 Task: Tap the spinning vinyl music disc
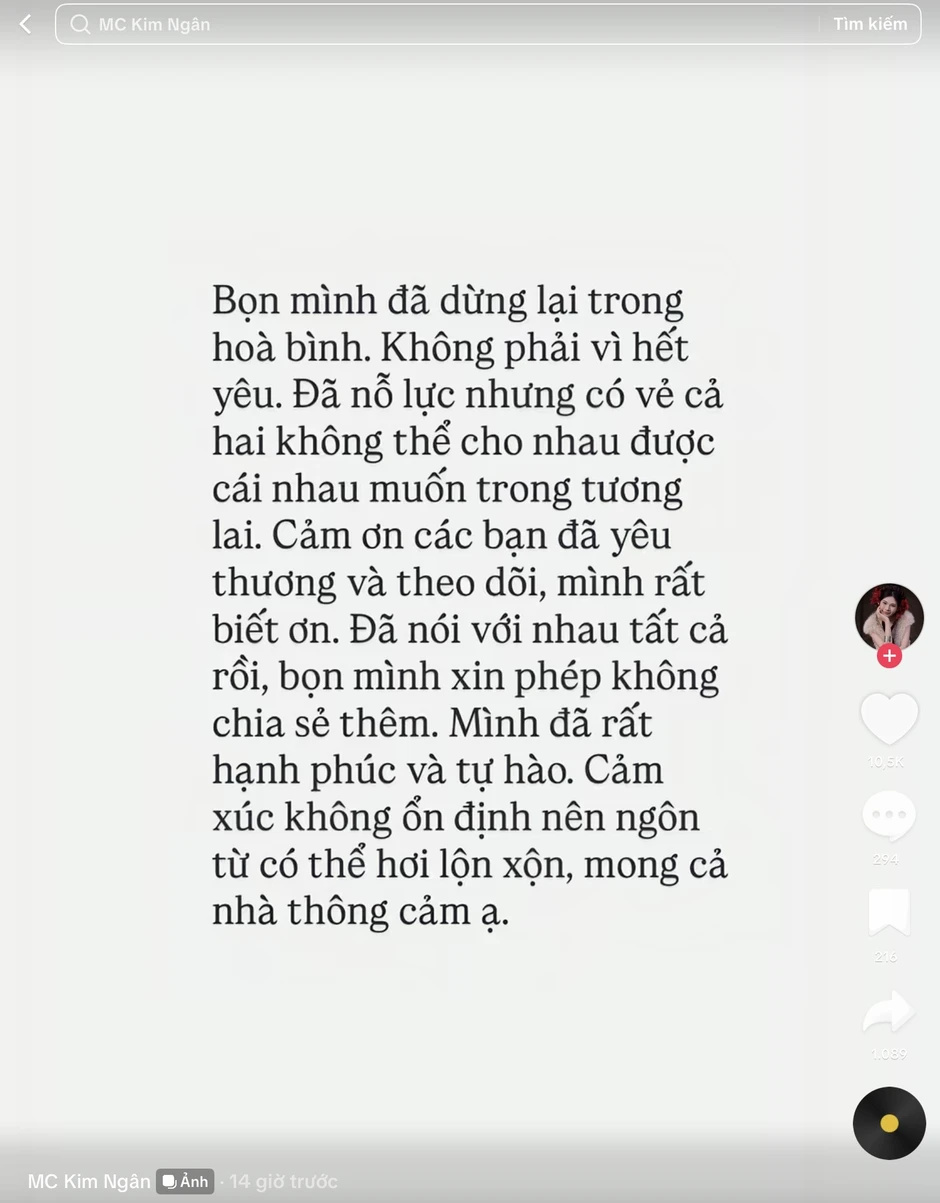pyautogui.click(x=889, y=1122)
